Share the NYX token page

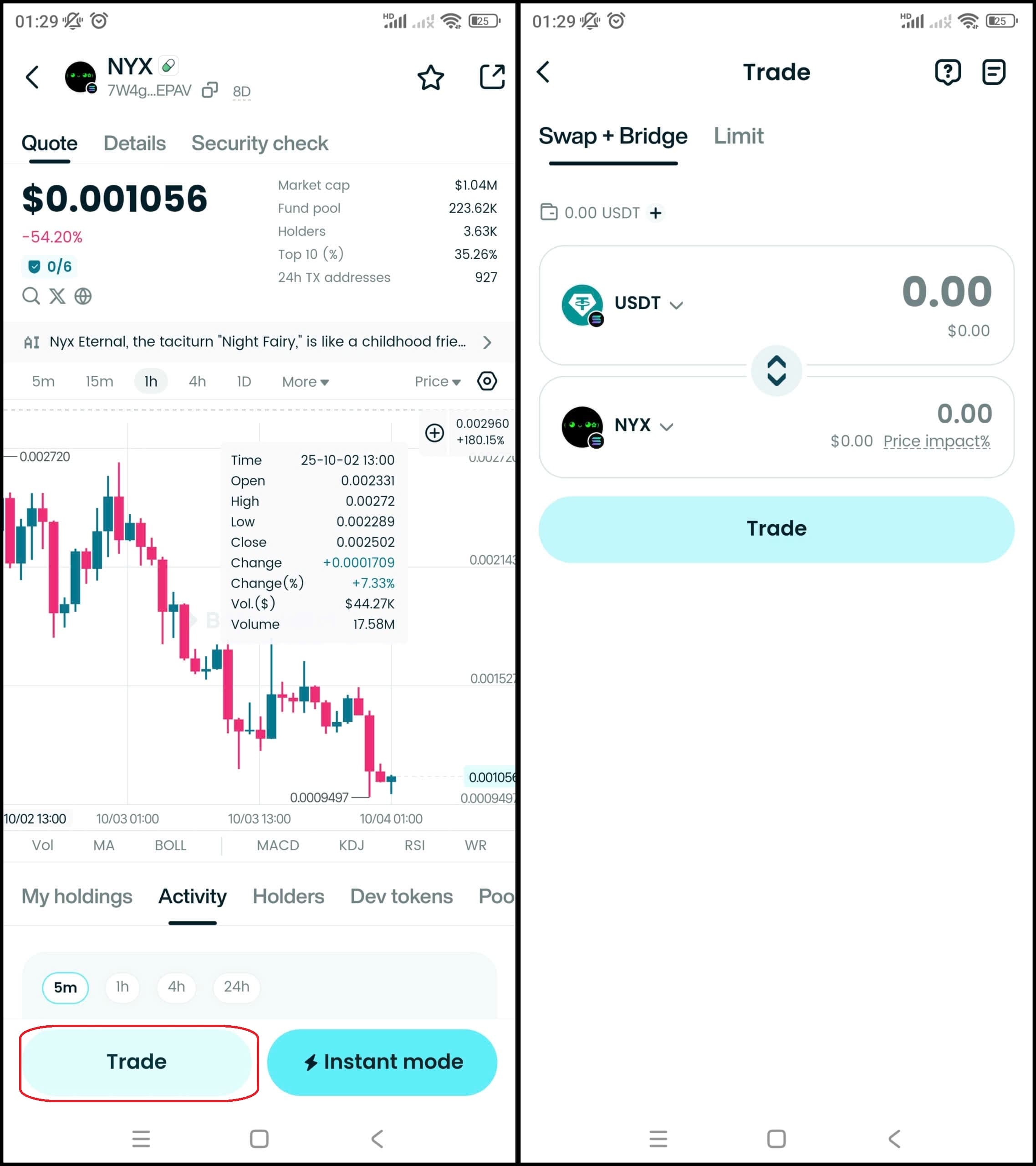click(492, 77)
